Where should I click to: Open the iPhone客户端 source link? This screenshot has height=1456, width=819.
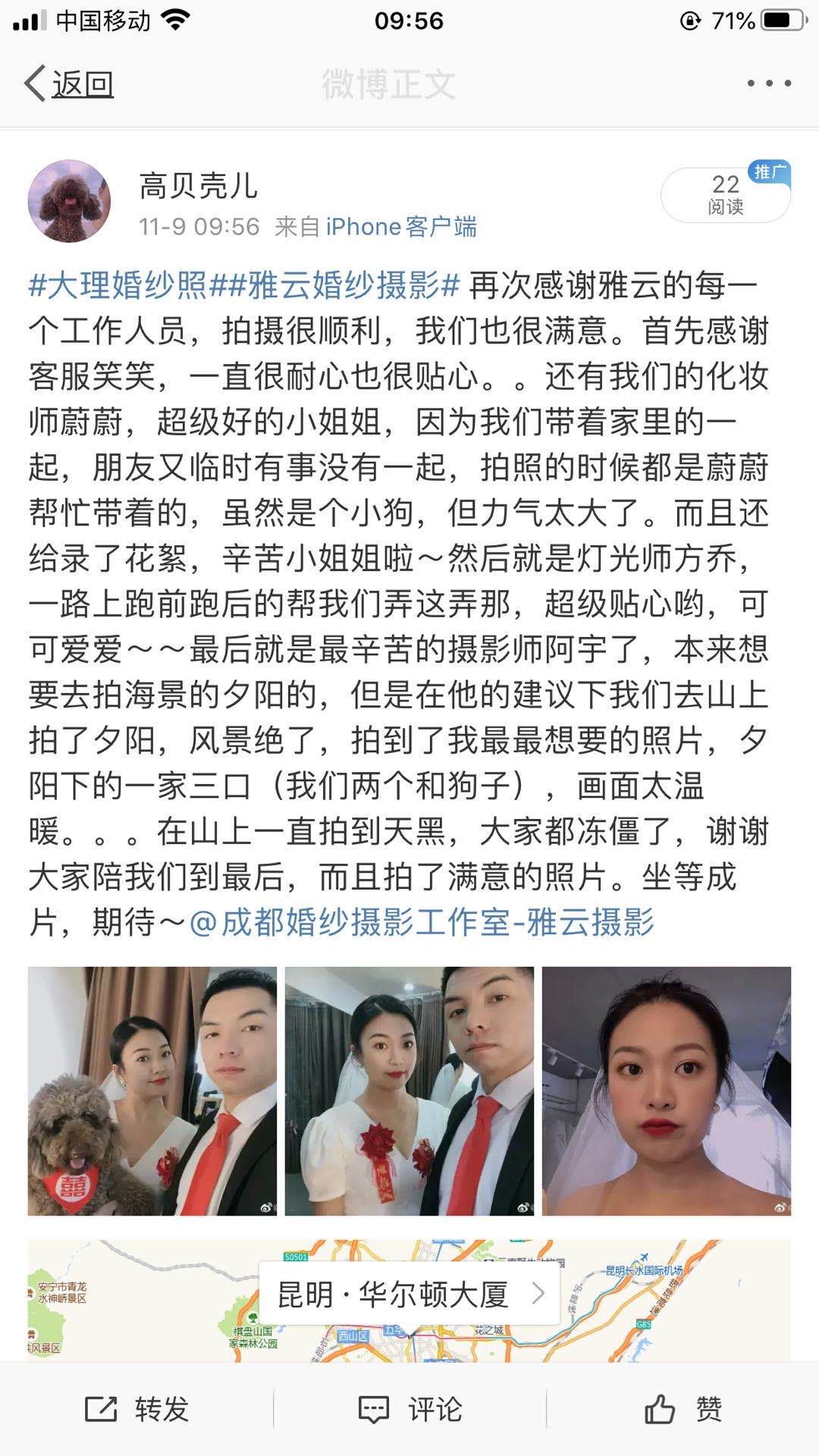pos(401,227)
